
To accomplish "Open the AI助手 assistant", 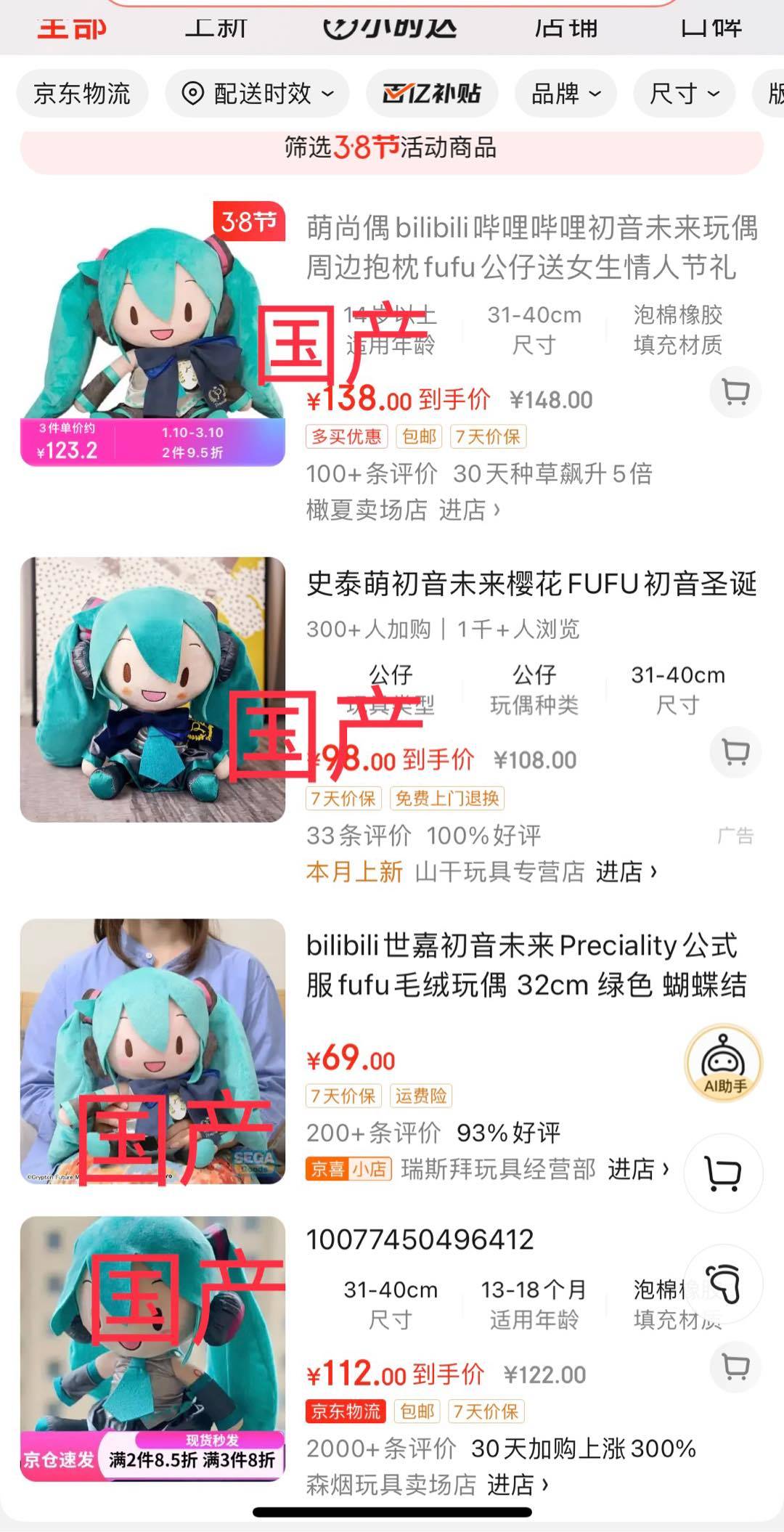I will point(724,1063).
